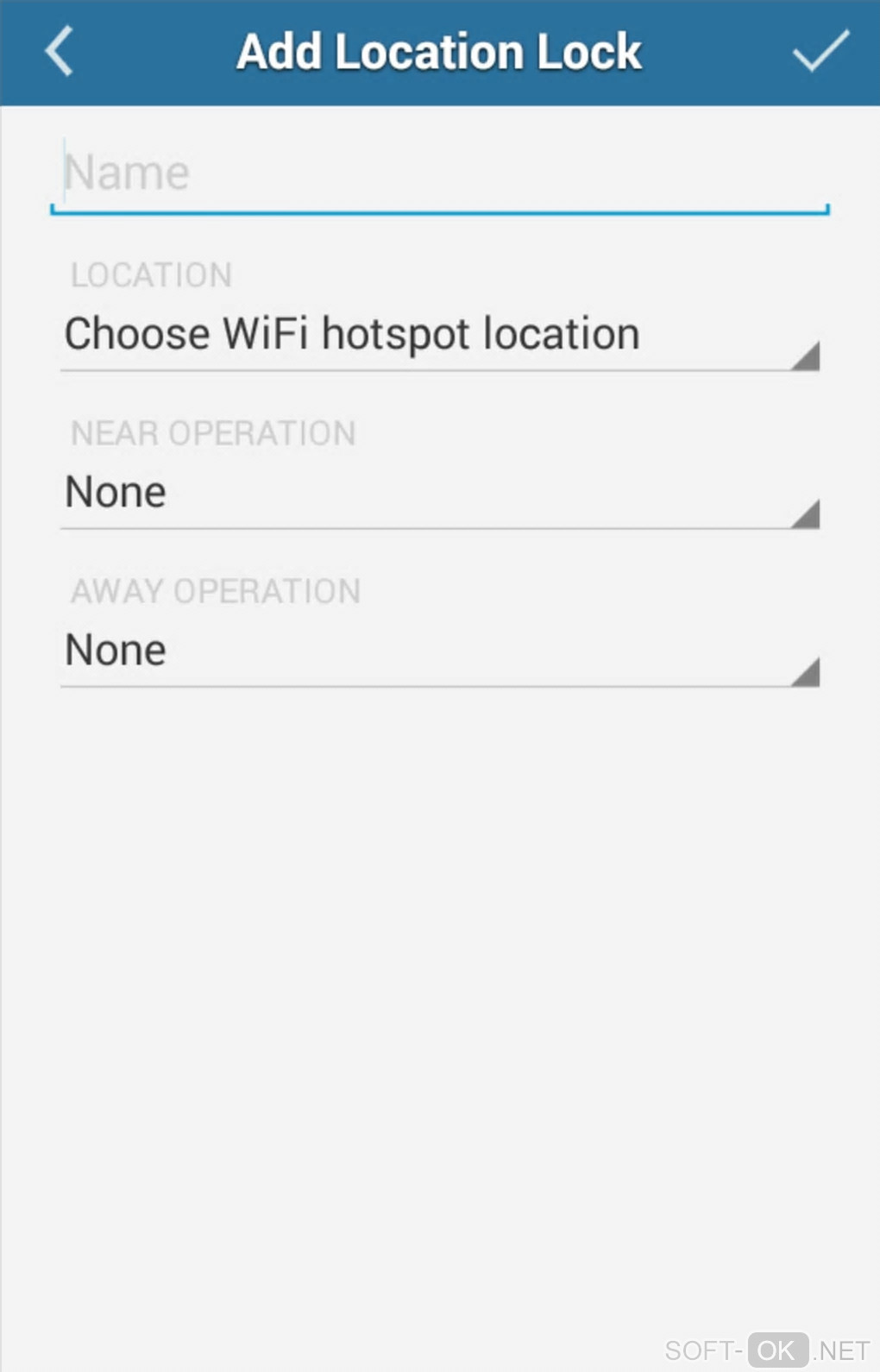Focus the Name text field
The height and width of the screenshot is (1372, 880).
point(438,174)
